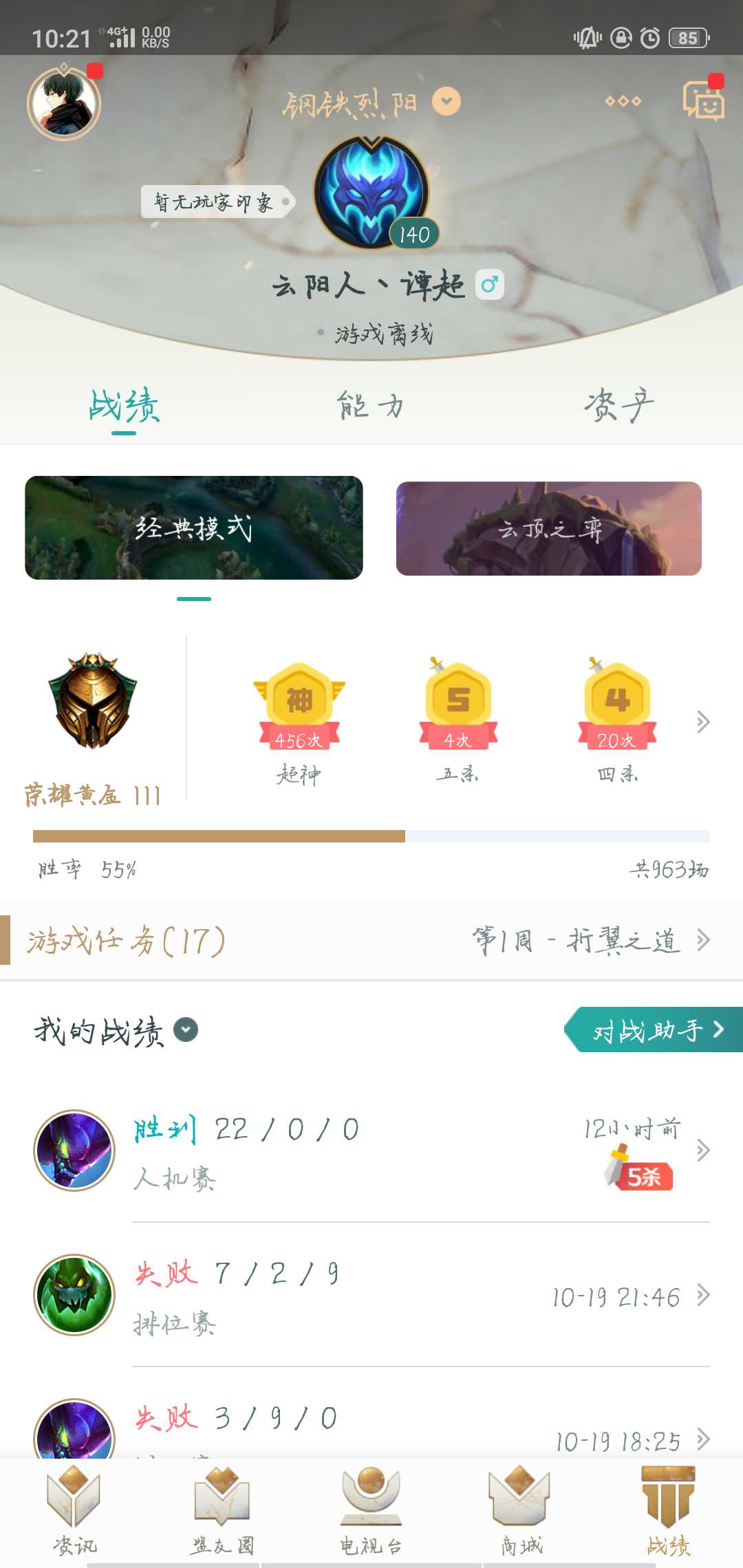Image resolution: width=743 pixels, height=1568 pixels.
Task: Open the more options ellipsis menu
Action: [x=621, y=102]
